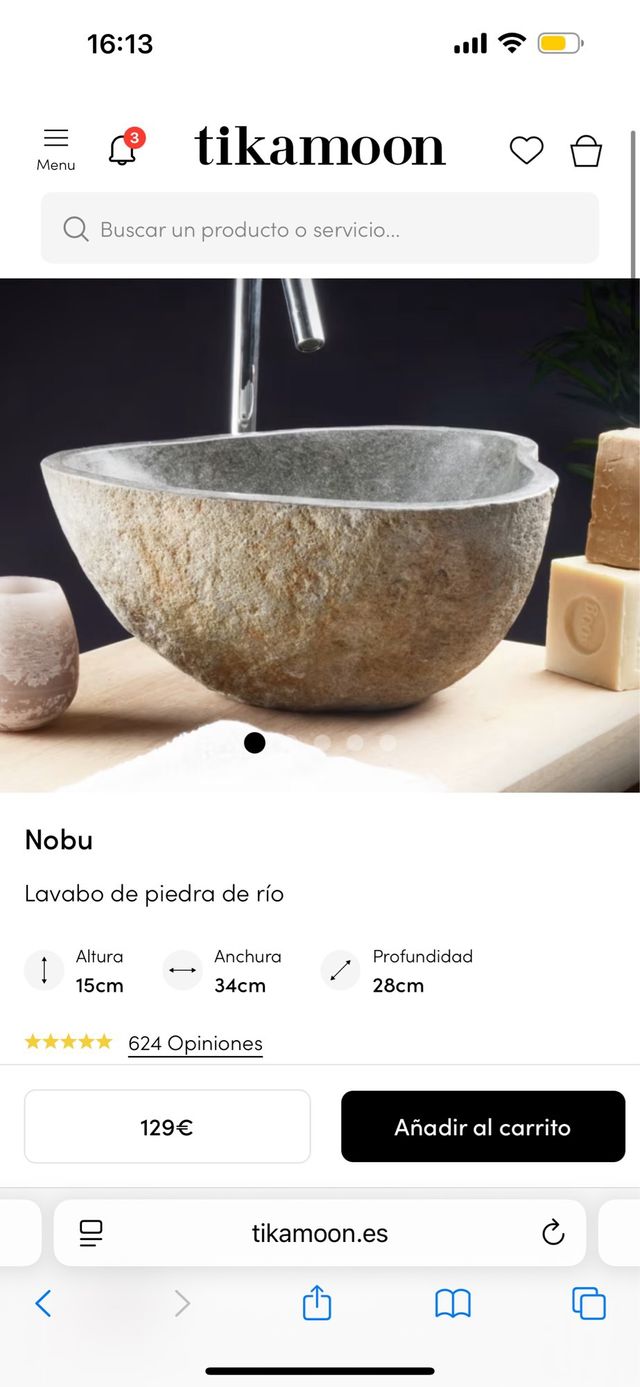Screen dimensions: 640x1387
Task: Open the Nobu sink product photo
Action: pyautogui.click(x=320, y=535)
